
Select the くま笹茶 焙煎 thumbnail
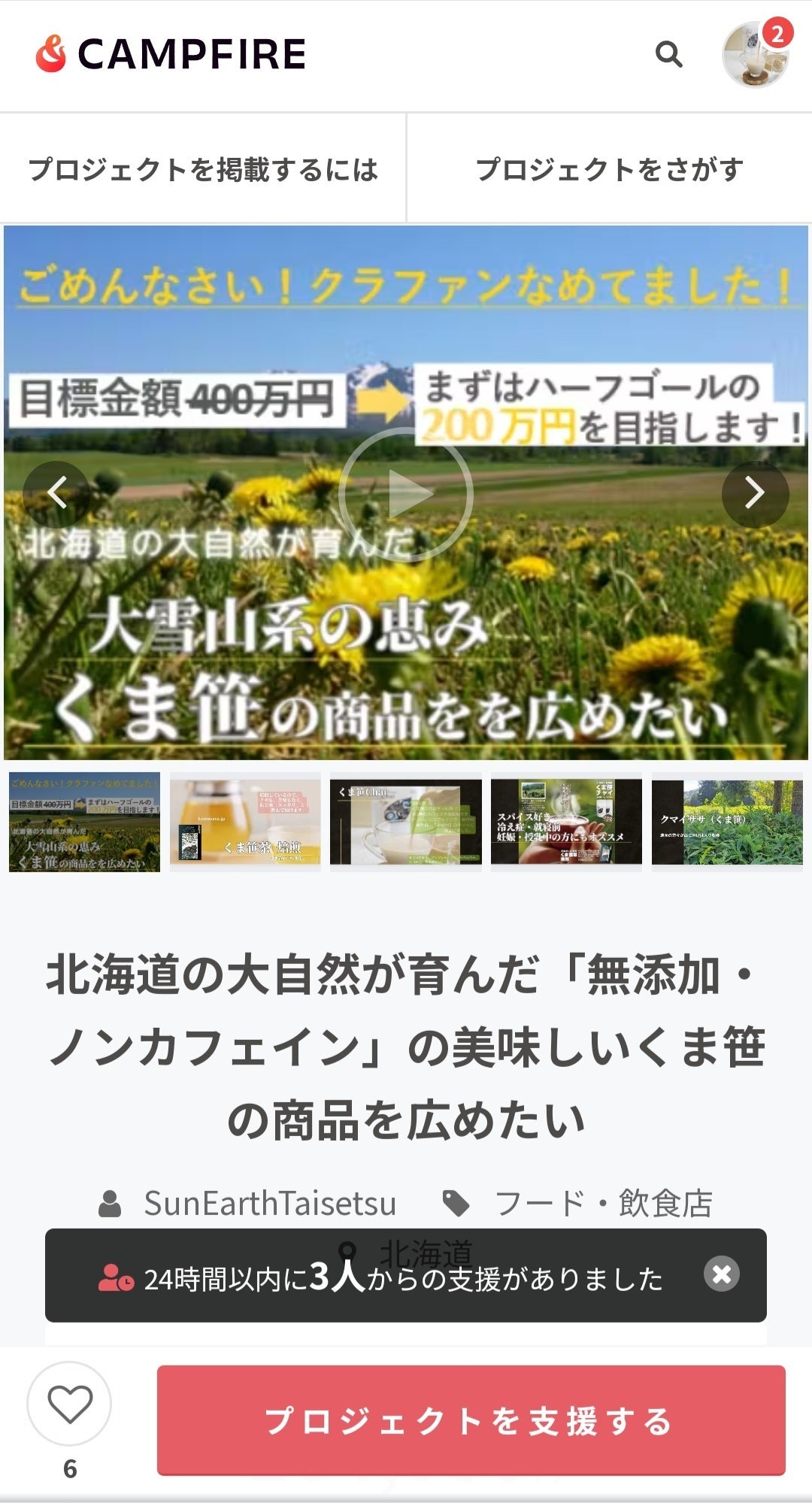pos(245,822)
